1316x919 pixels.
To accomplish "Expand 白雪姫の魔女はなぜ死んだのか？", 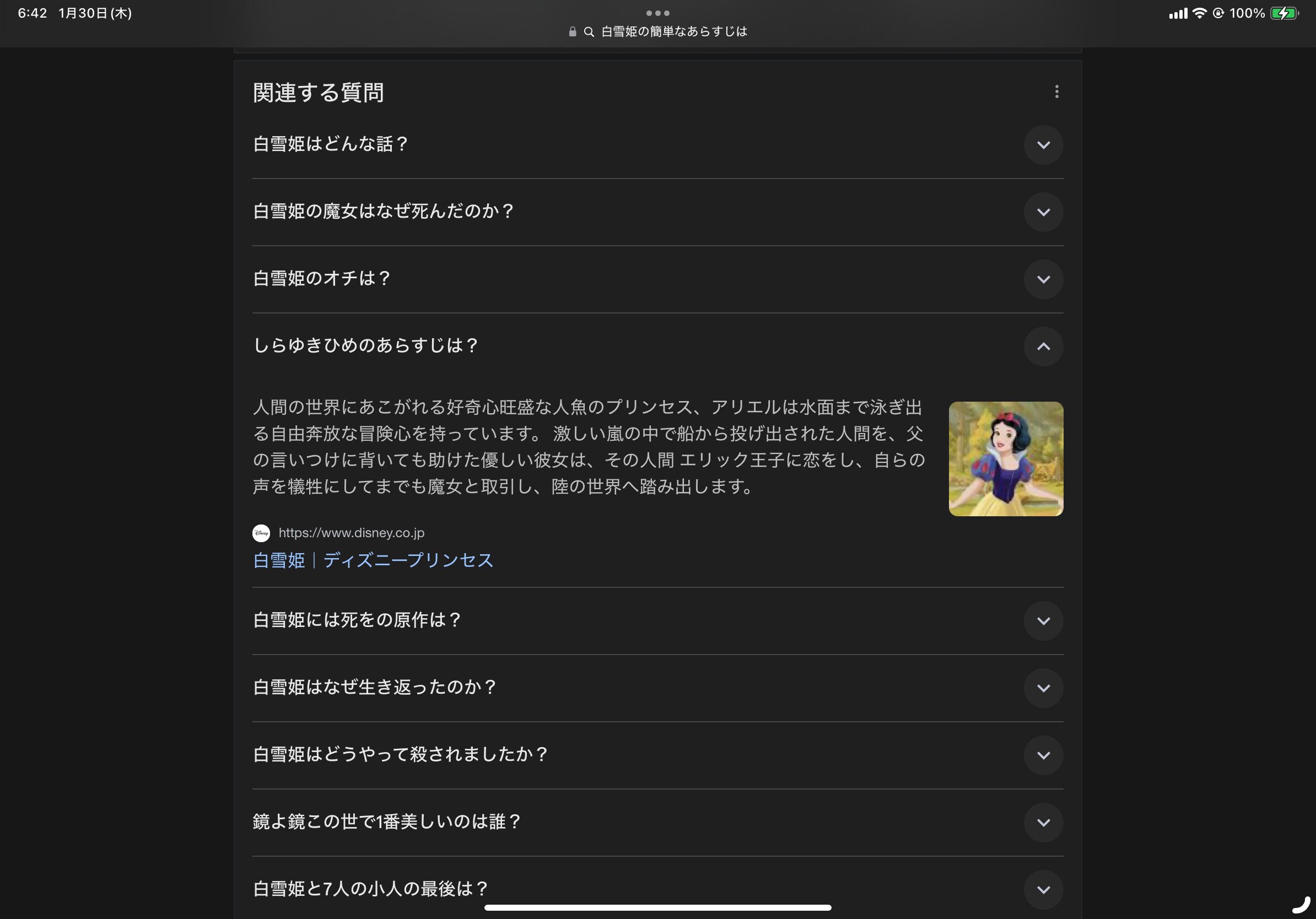I will [1043, 212].
